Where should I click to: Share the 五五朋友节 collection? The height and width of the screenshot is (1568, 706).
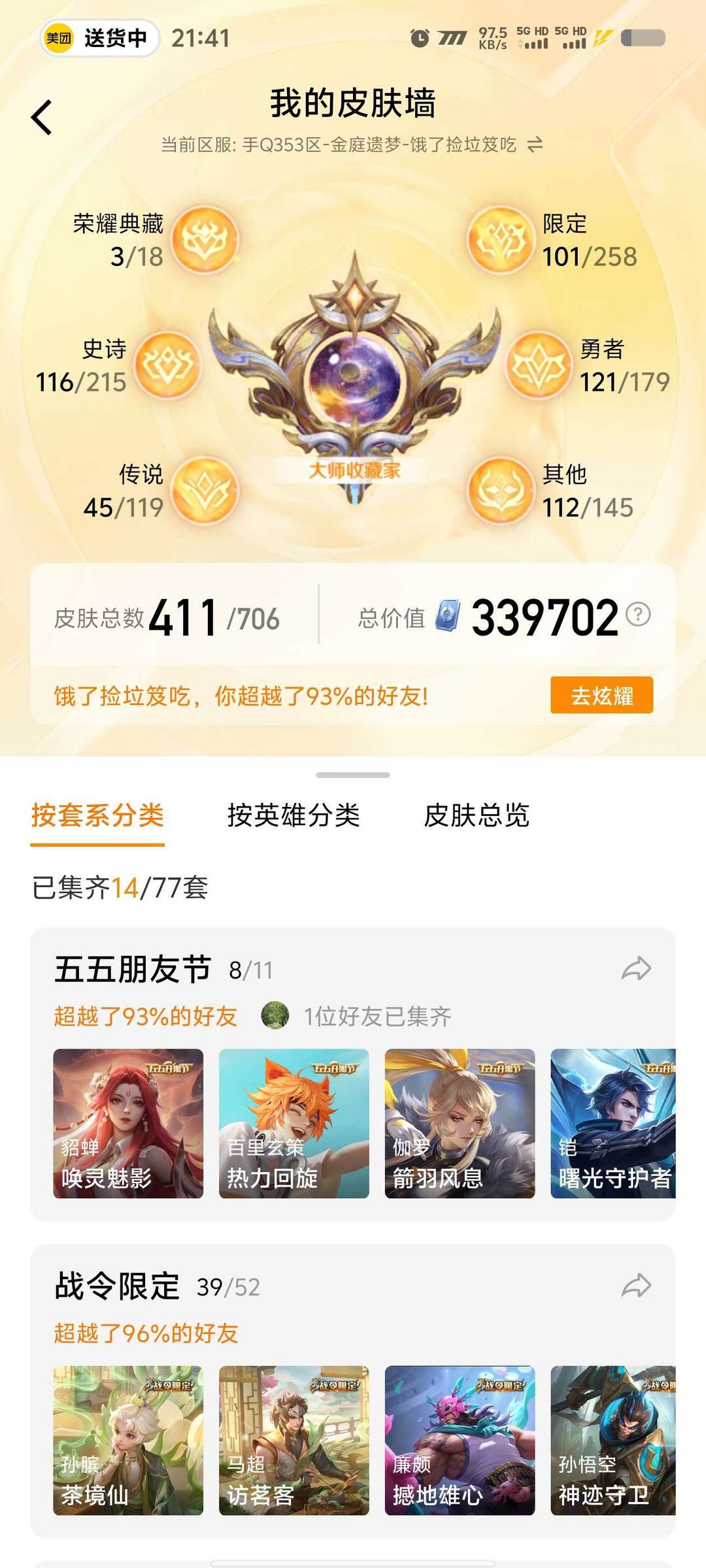[636, 969]
